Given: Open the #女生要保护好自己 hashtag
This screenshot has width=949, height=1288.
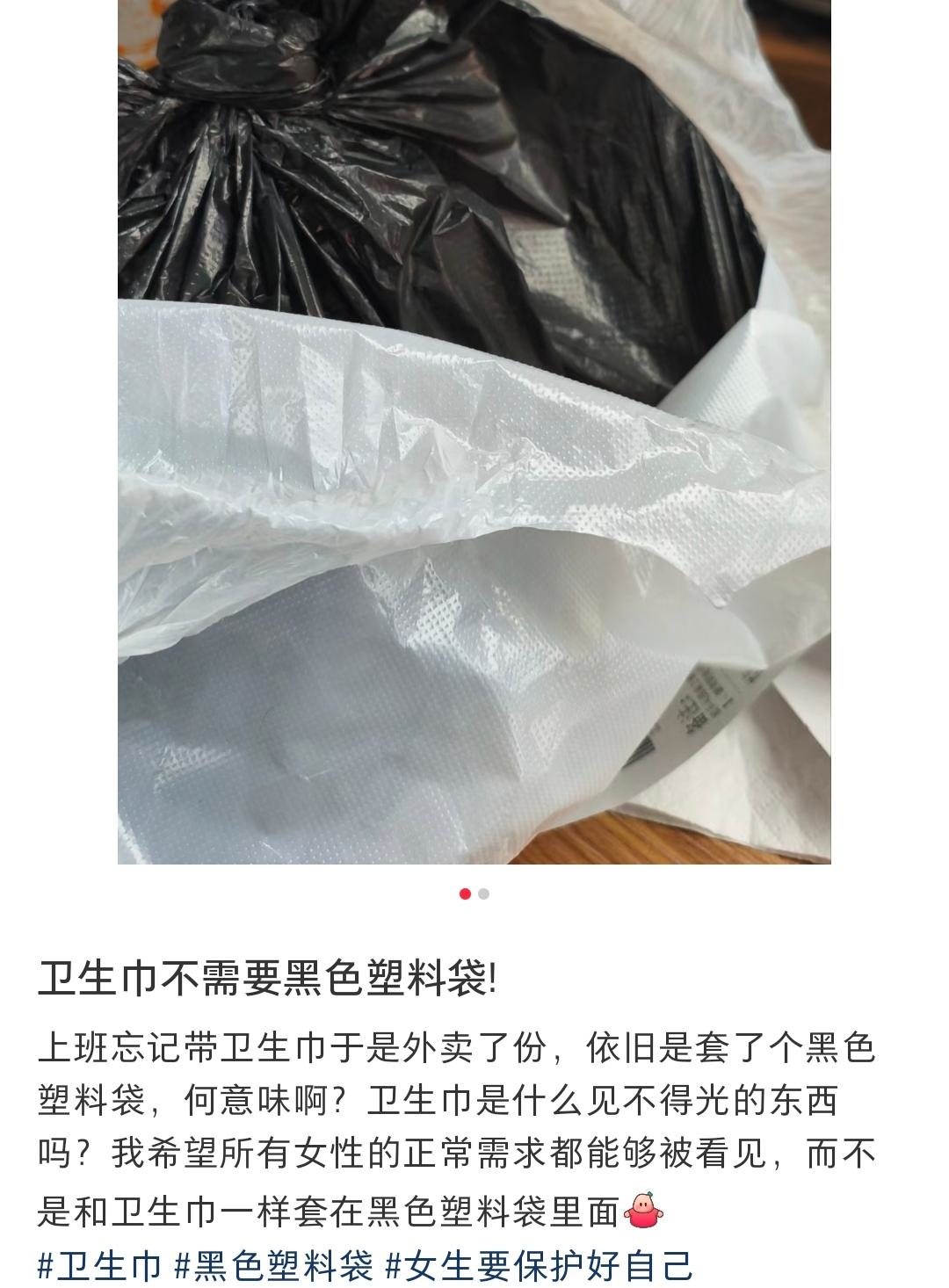Looking at the screenshot, I should pos(540,1266).
